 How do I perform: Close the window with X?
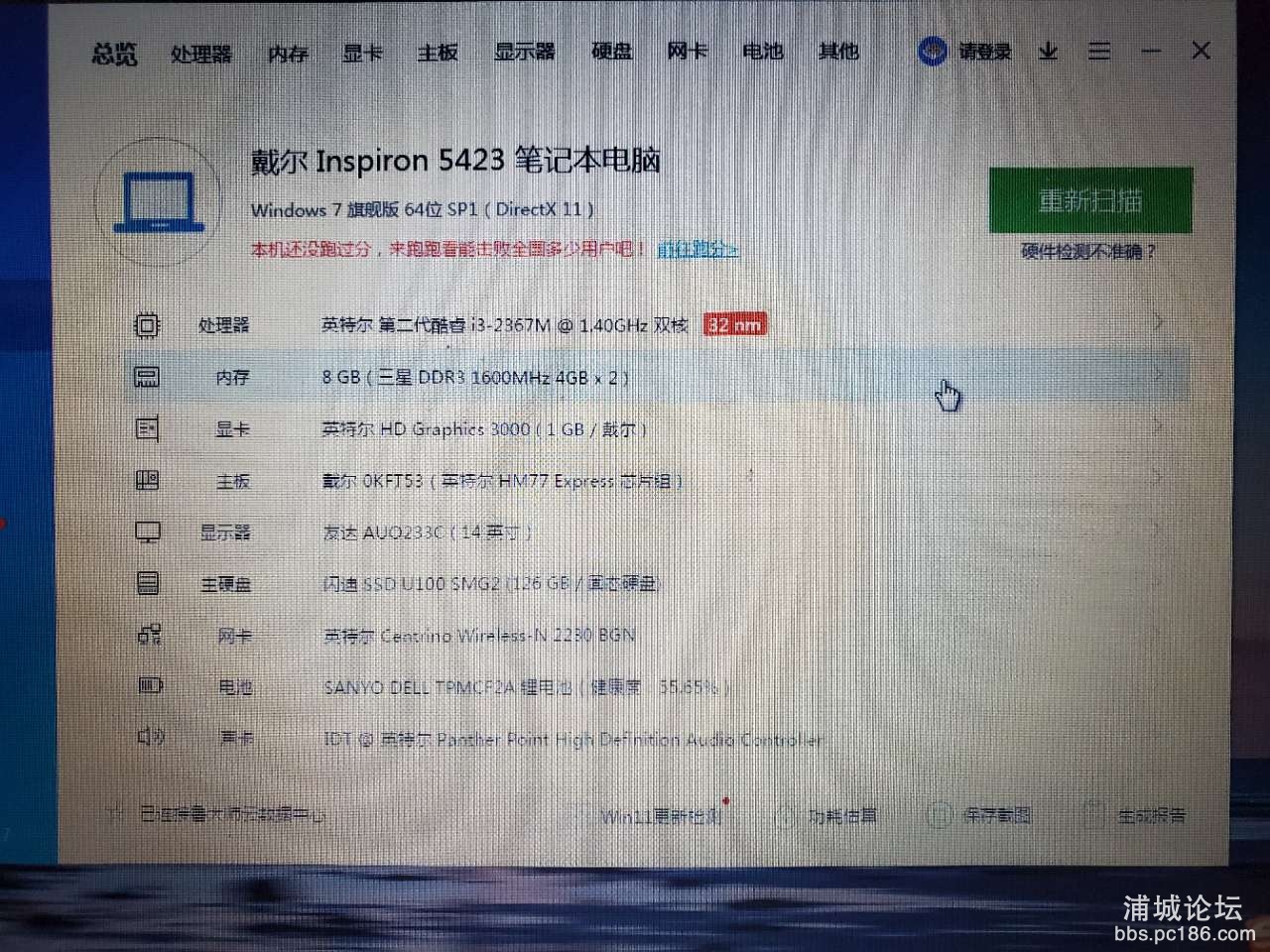(x=1201, y=51)
